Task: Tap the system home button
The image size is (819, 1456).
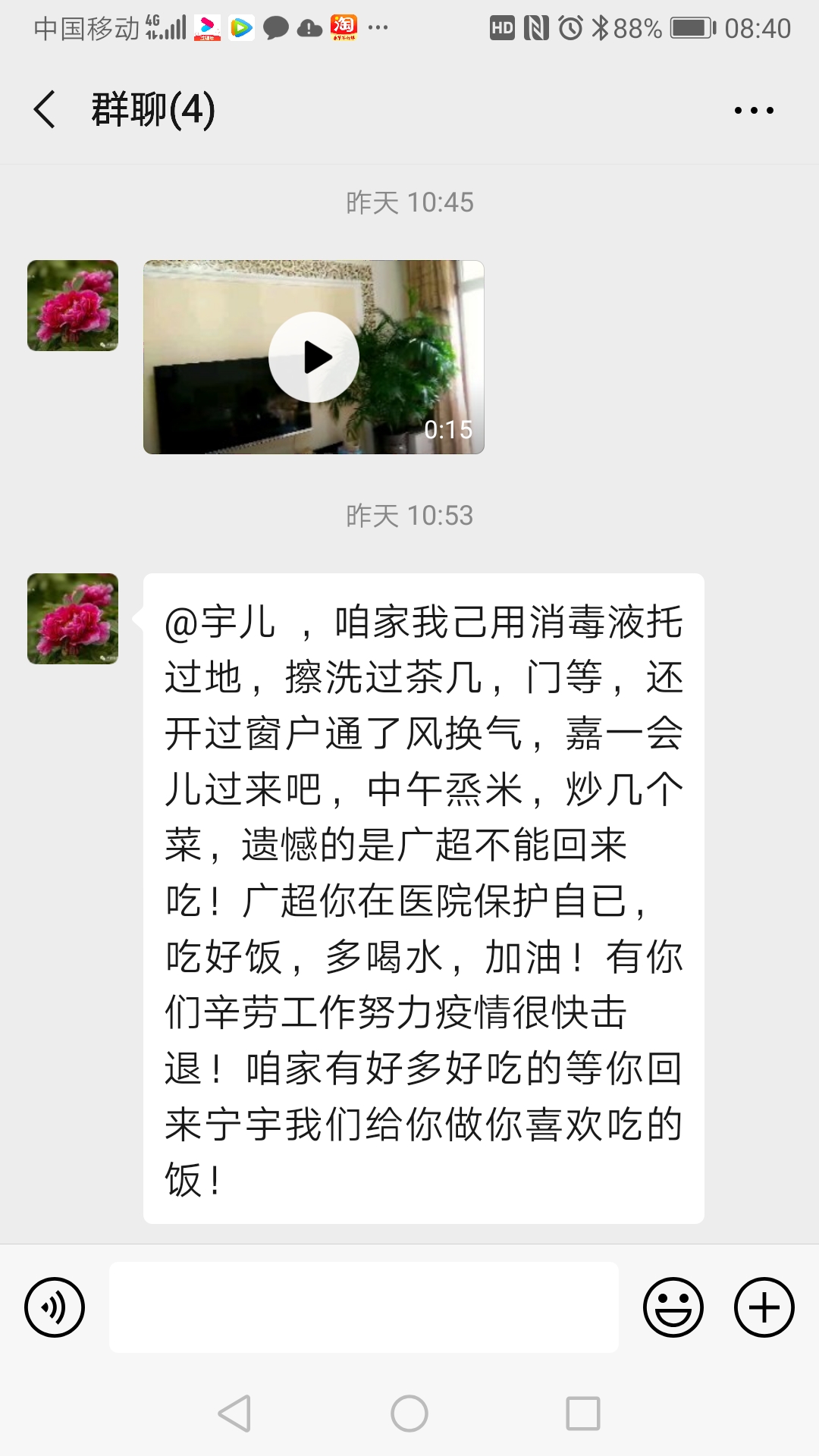Action: pyautogui.click(x=409, y=1414)
